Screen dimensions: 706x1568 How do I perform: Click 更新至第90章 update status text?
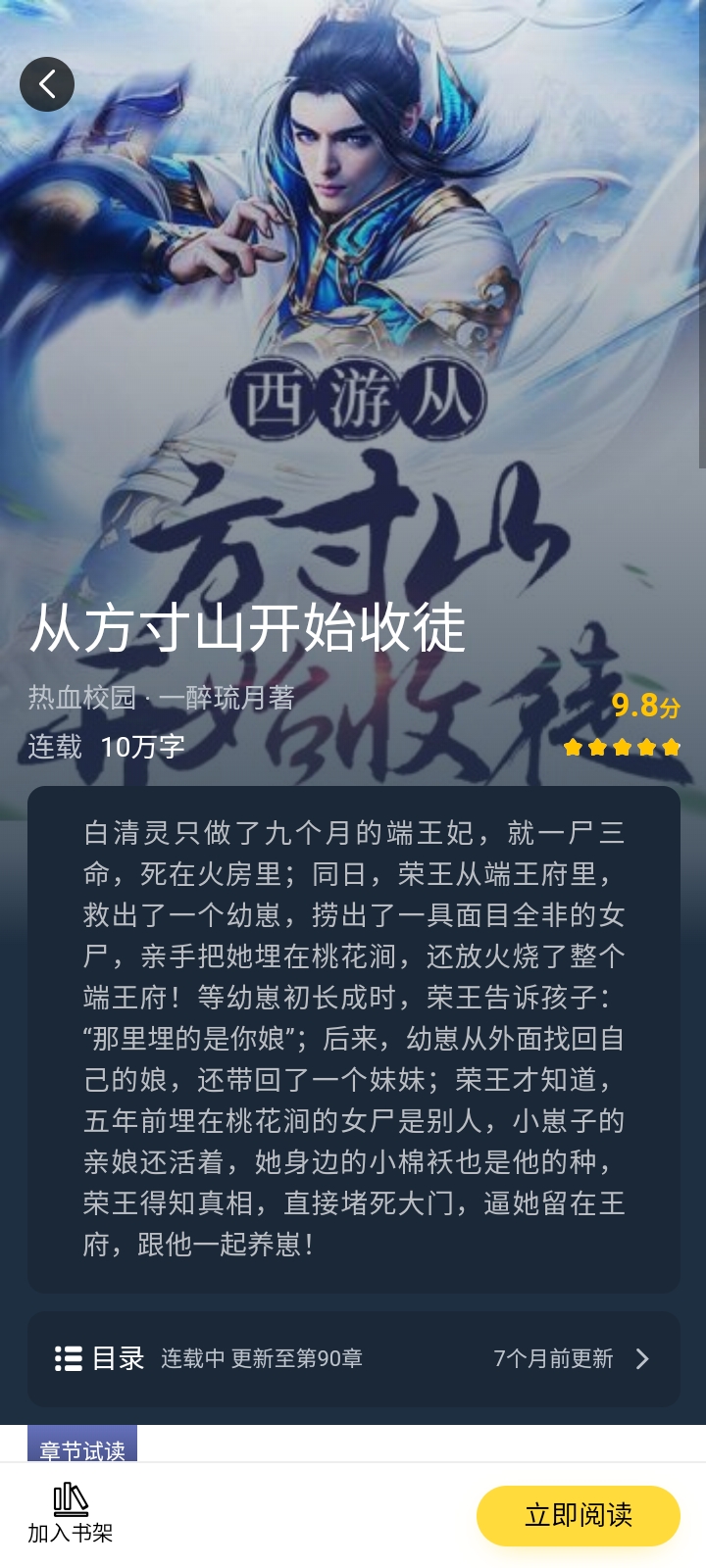point(299,1359)
